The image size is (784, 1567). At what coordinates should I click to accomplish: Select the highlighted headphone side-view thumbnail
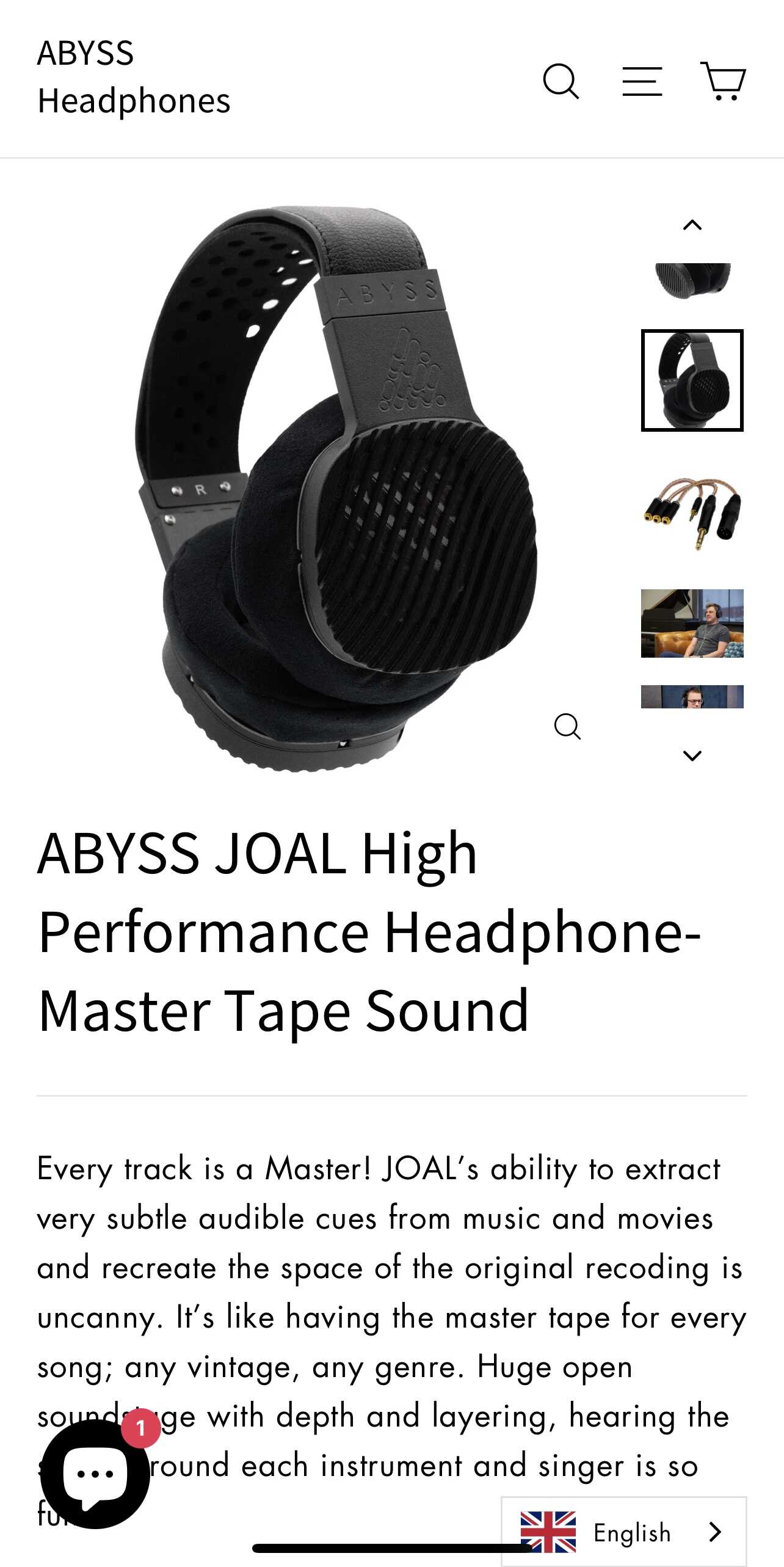click(692, 380)
